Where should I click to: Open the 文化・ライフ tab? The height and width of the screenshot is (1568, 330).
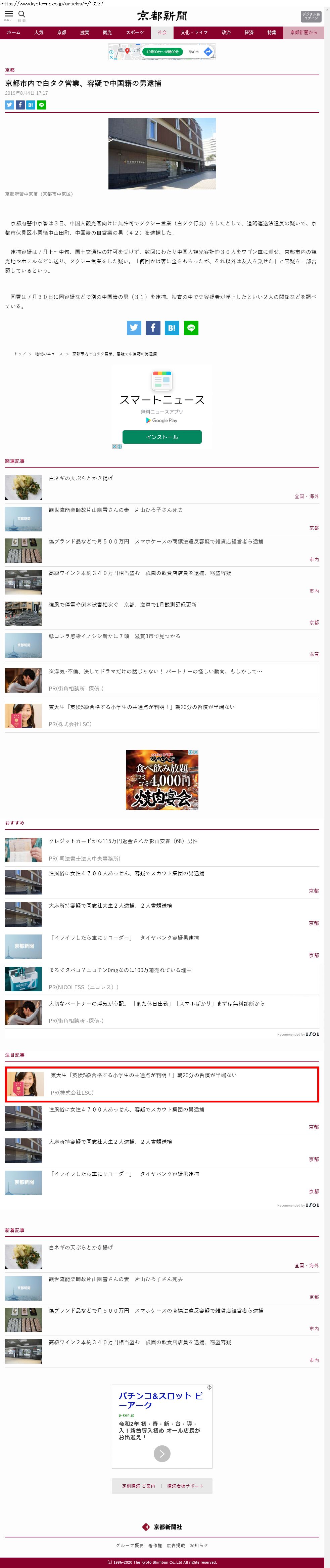[x=194, y=33]
